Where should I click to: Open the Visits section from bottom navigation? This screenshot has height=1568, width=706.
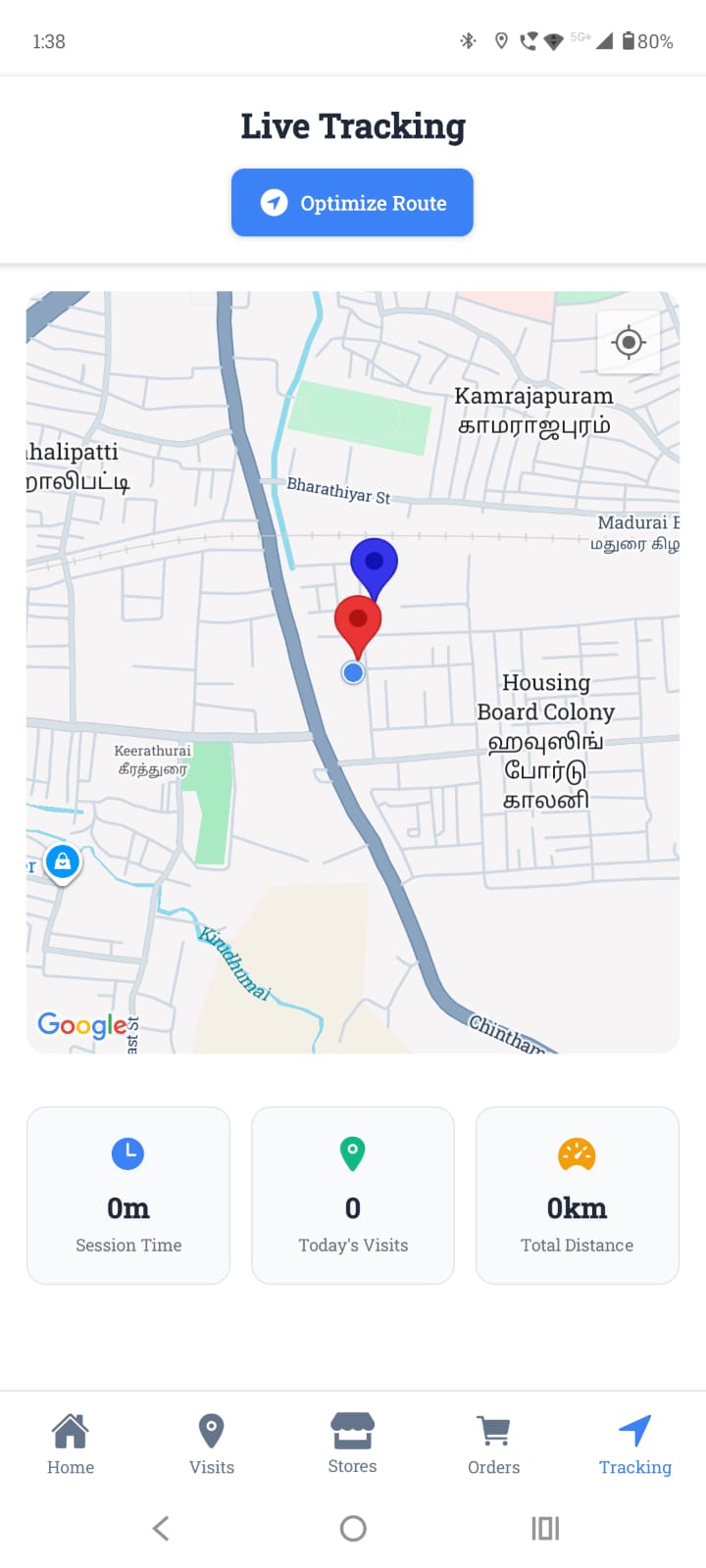pyautogui.click(x=211, y=1441)
